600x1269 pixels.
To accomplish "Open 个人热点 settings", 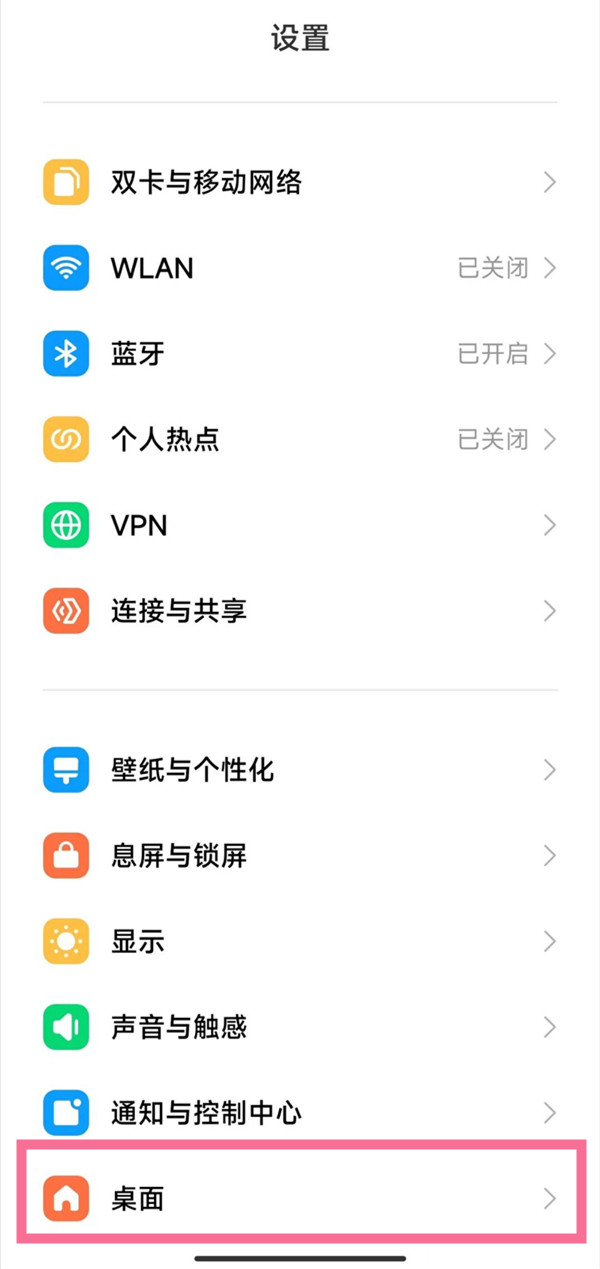I will pyautogui.click(x=300, y=439).
